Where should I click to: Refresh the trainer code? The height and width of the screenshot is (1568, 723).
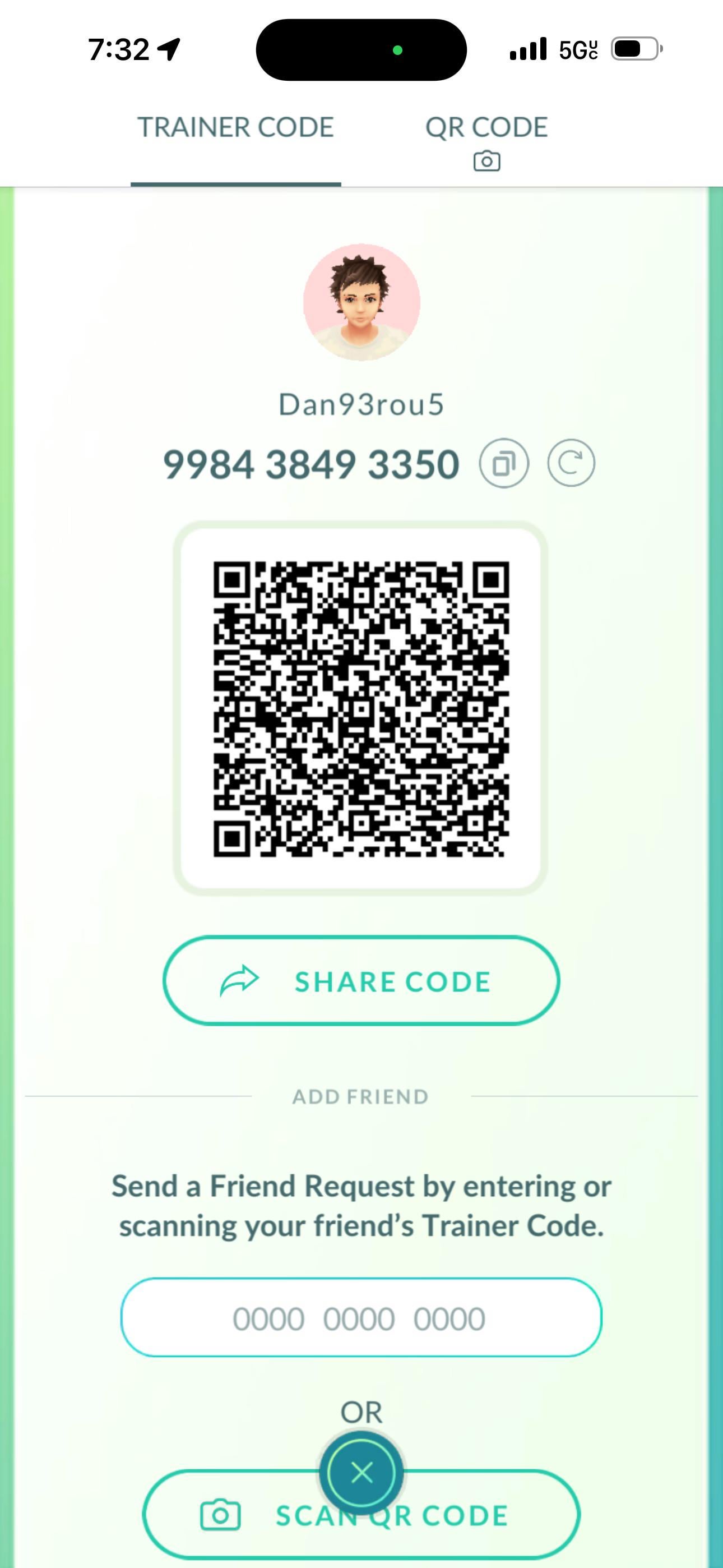coord(571,464)
